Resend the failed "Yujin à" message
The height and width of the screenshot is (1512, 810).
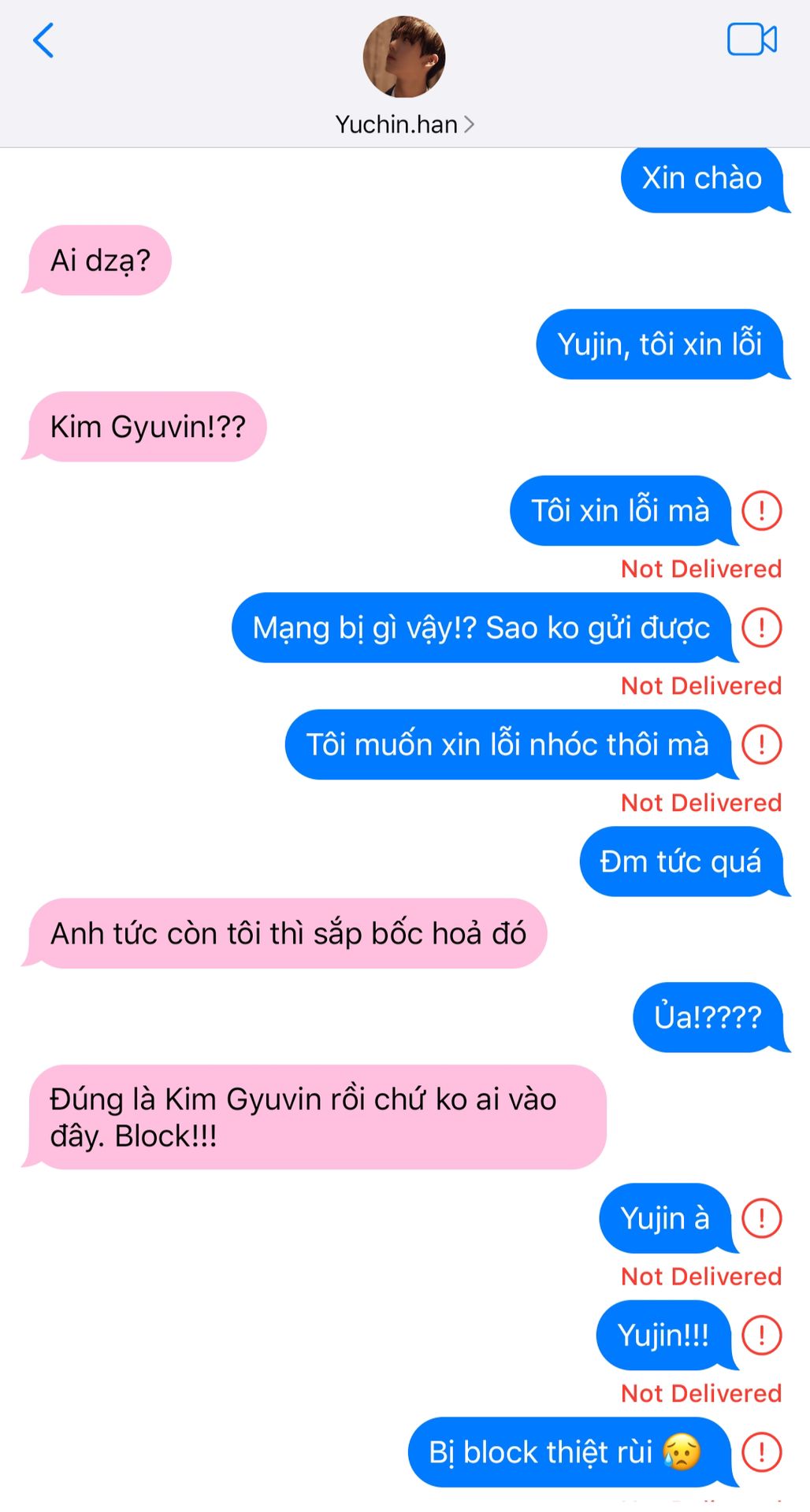761,1217
